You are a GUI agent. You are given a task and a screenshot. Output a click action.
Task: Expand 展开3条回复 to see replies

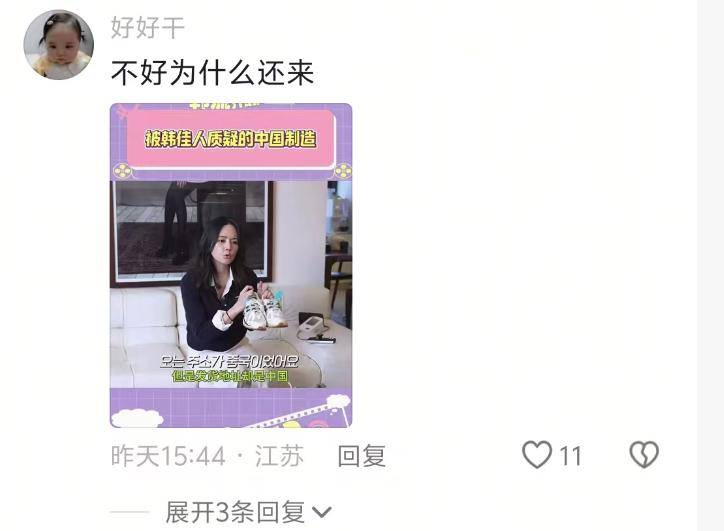tap(248, 512)
